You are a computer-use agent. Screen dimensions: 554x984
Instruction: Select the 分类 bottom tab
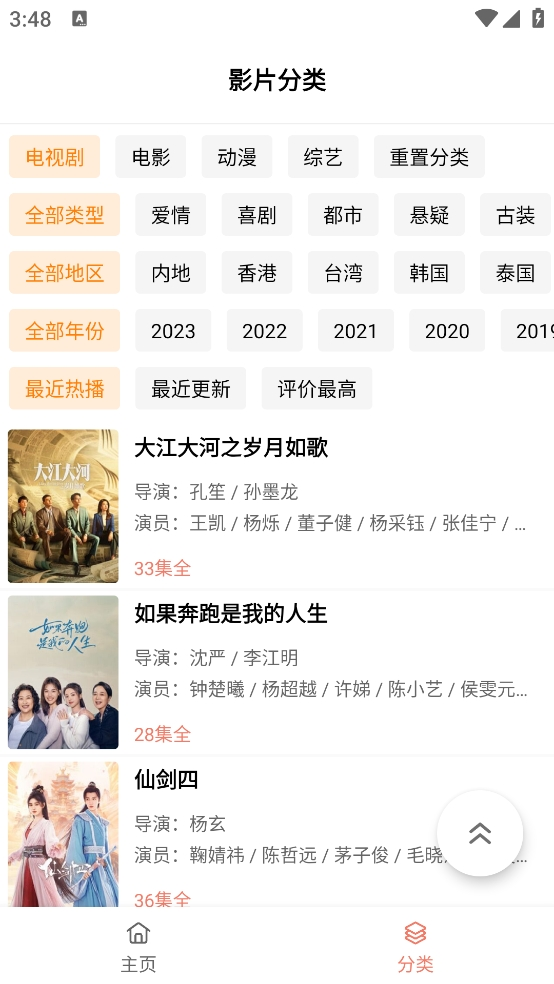click(415, 946)
